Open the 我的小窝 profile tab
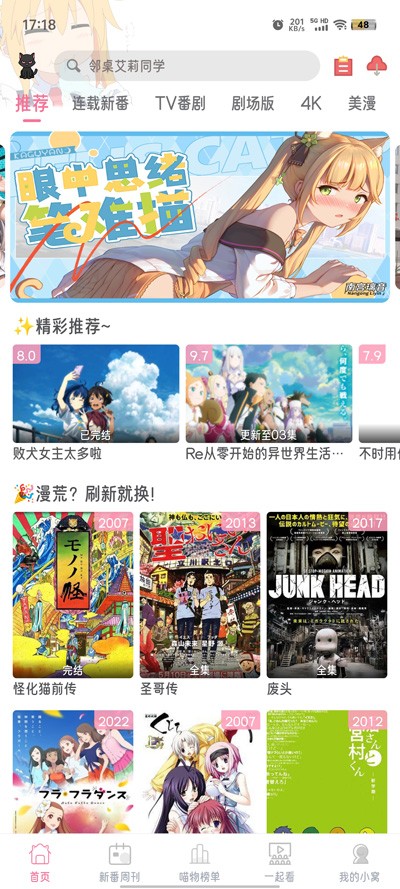Screen dimensions: 400x889 (x=359, y=862)
